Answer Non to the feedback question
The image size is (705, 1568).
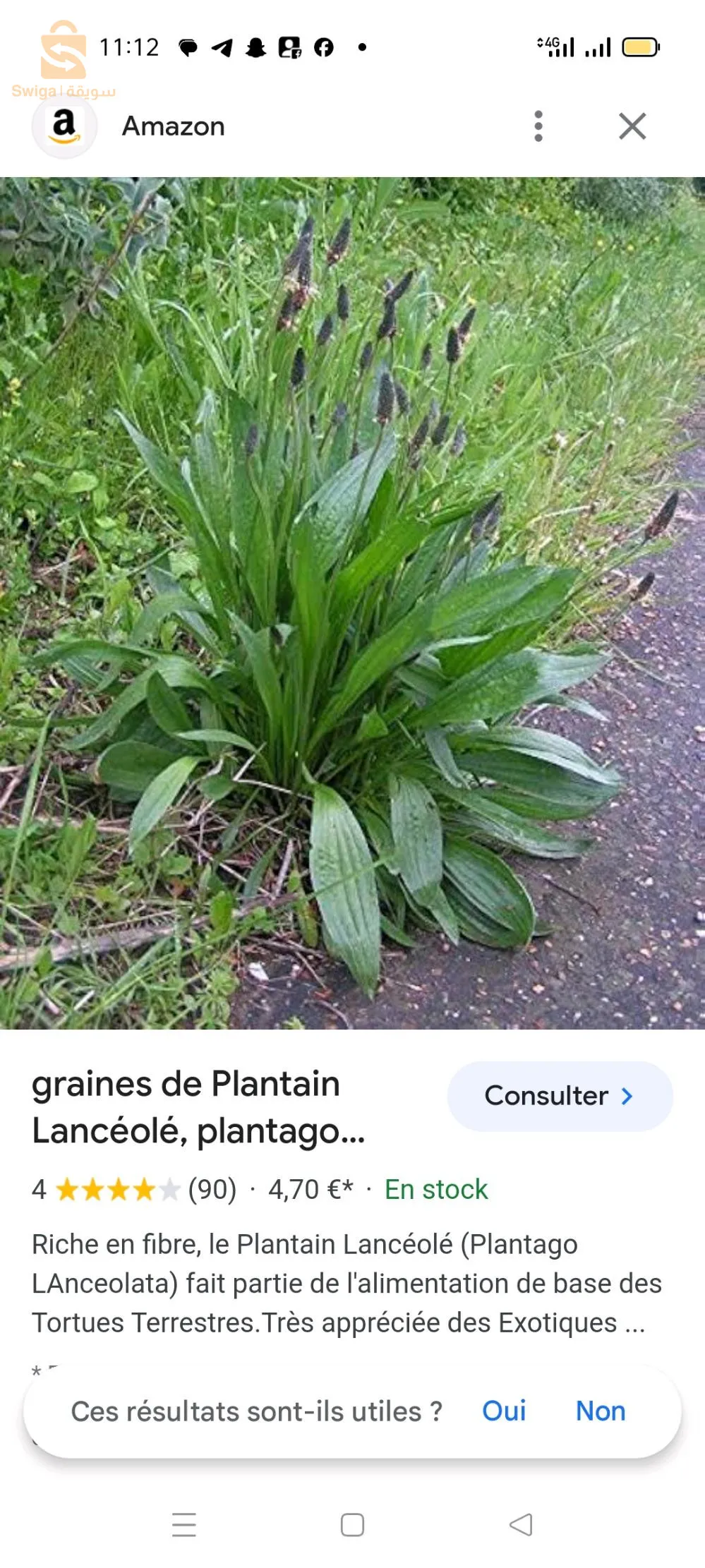tap(601, 1411)
